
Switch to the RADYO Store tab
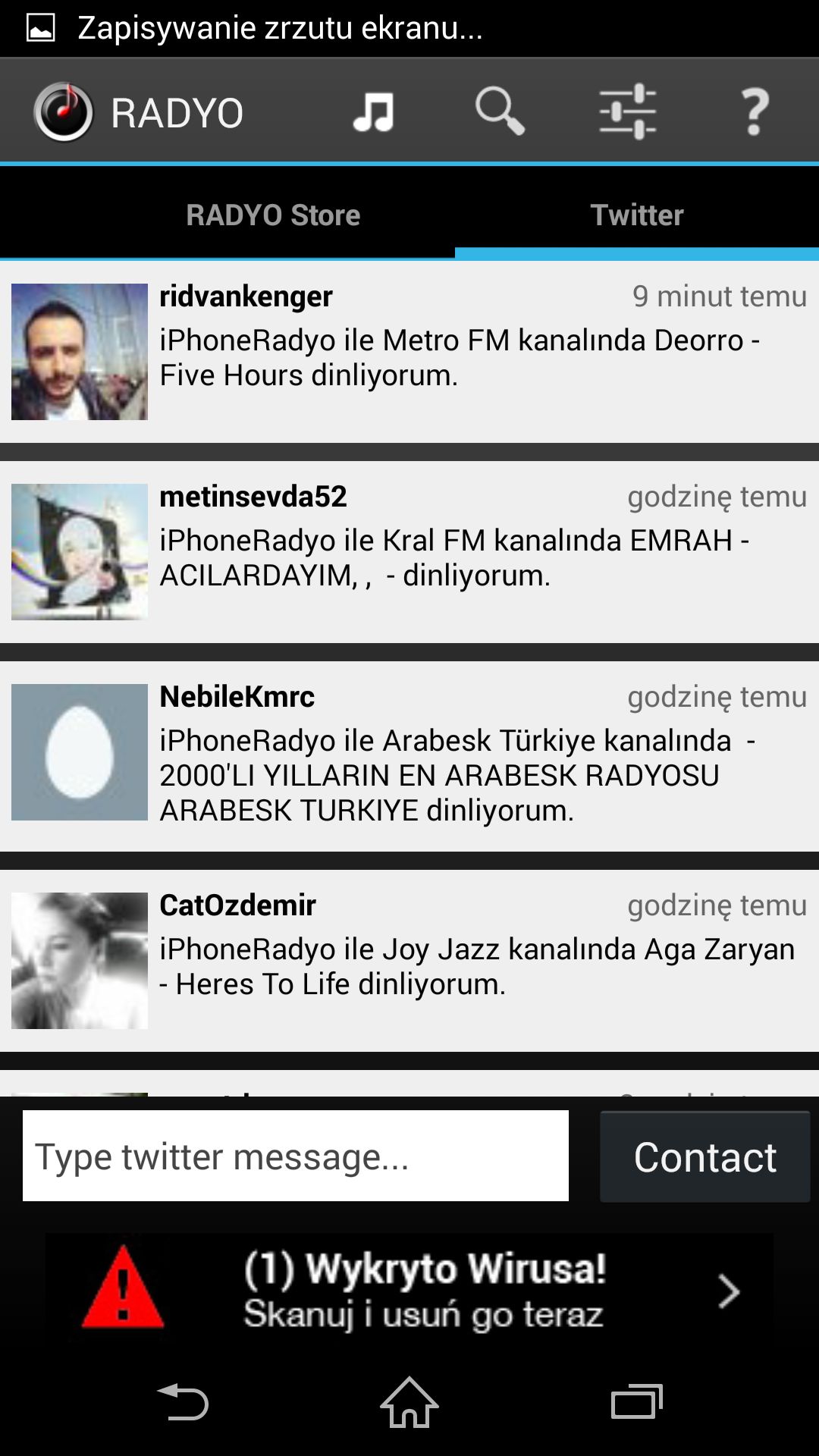(273, 215)
